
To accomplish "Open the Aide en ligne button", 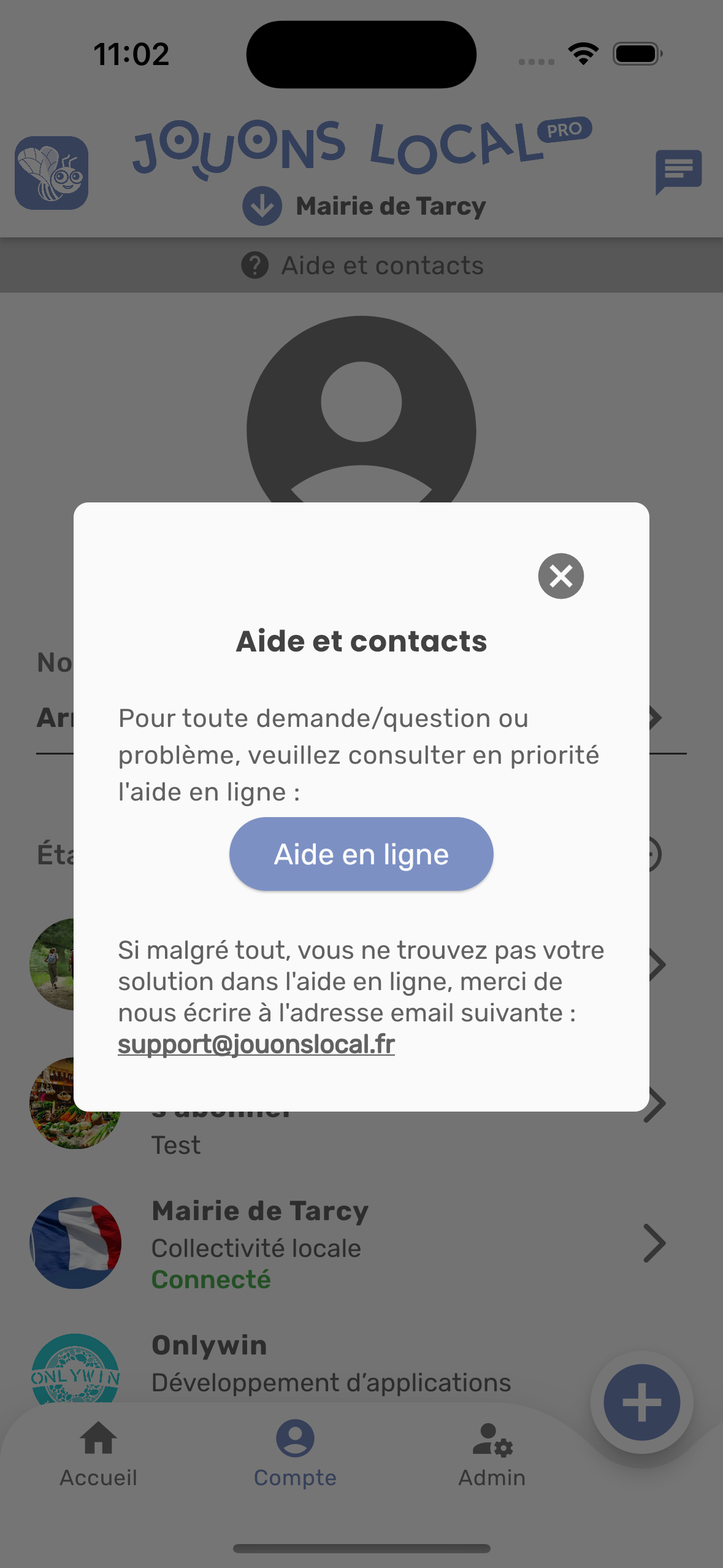I will [361, 854].
